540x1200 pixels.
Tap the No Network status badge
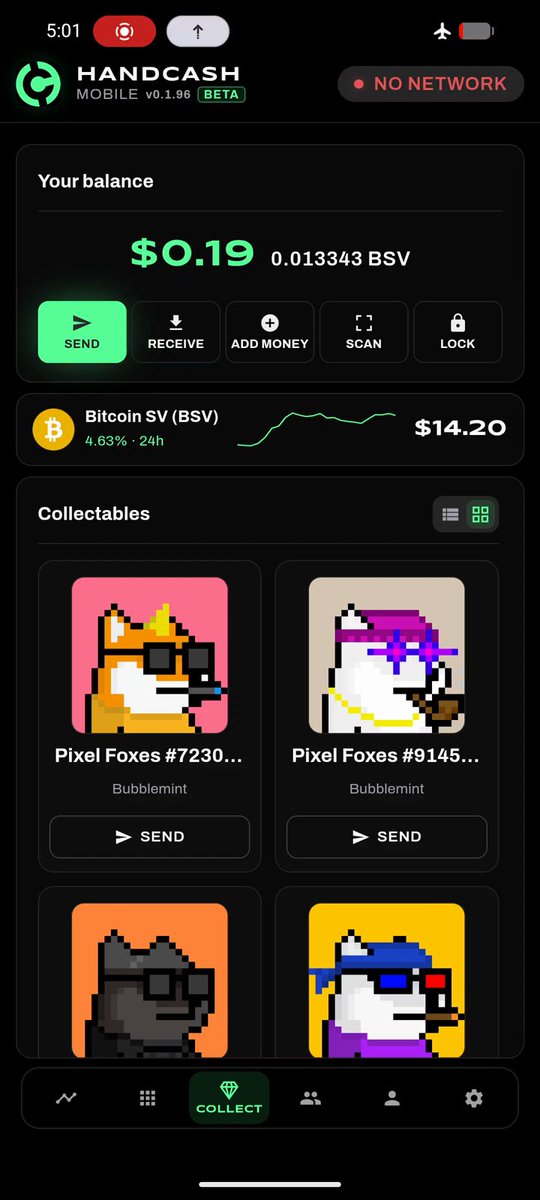tap(431, 84)
